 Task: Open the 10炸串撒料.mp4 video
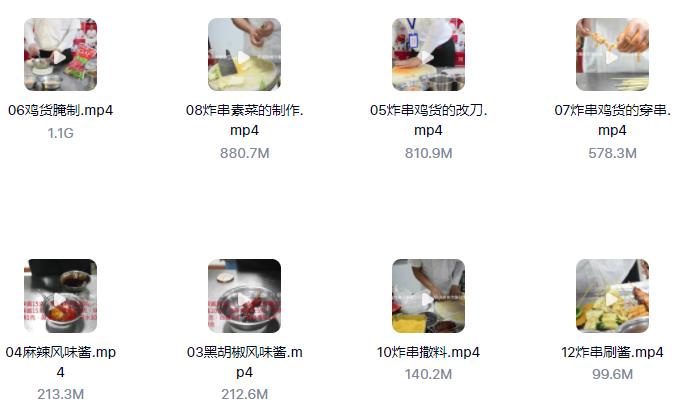tap(428, 296)
